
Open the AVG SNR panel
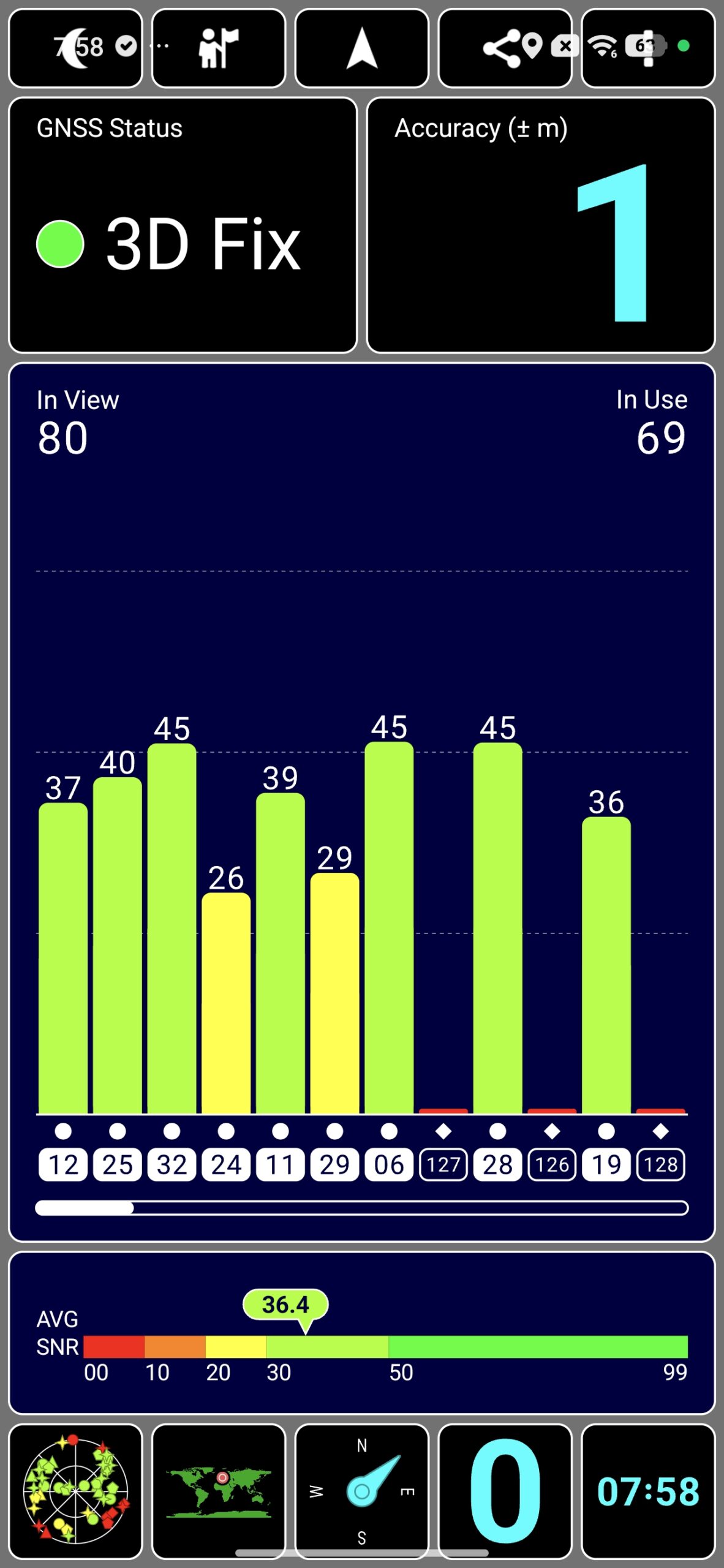361,1333
